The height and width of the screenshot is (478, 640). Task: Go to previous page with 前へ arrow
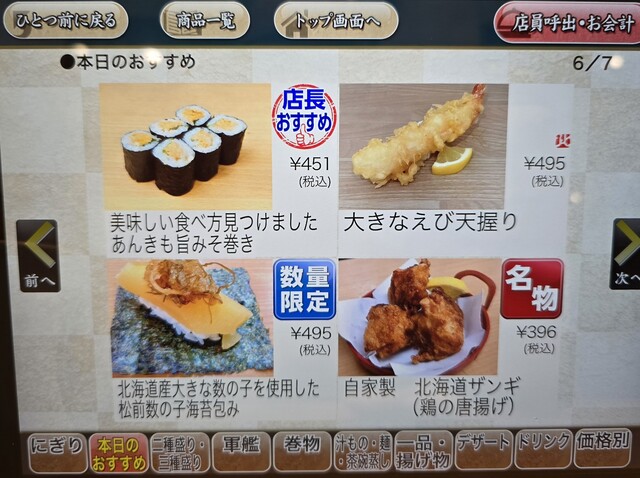tap(37, 255)
